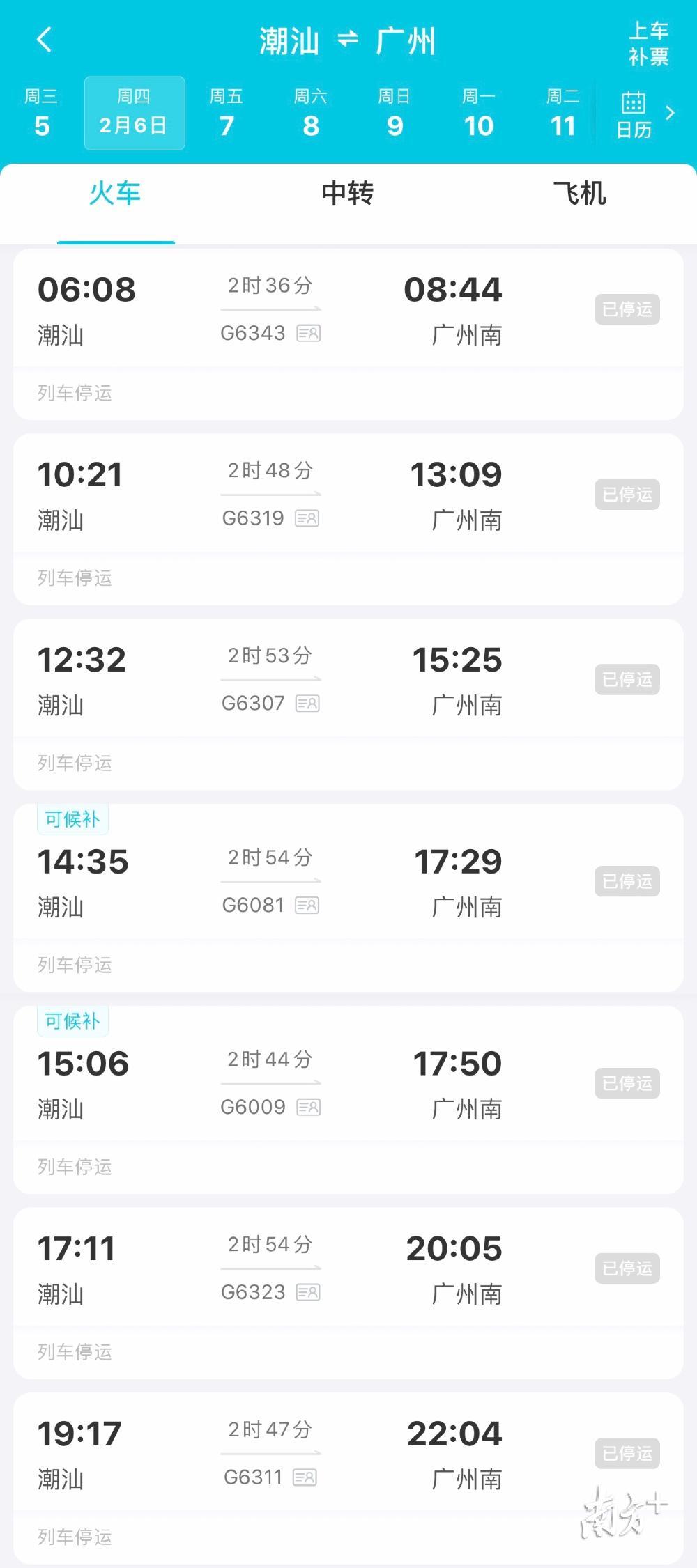Go back using the top-left arrow
The width and height of the screenshot is (697, 1568).
[x=44, y=40]
